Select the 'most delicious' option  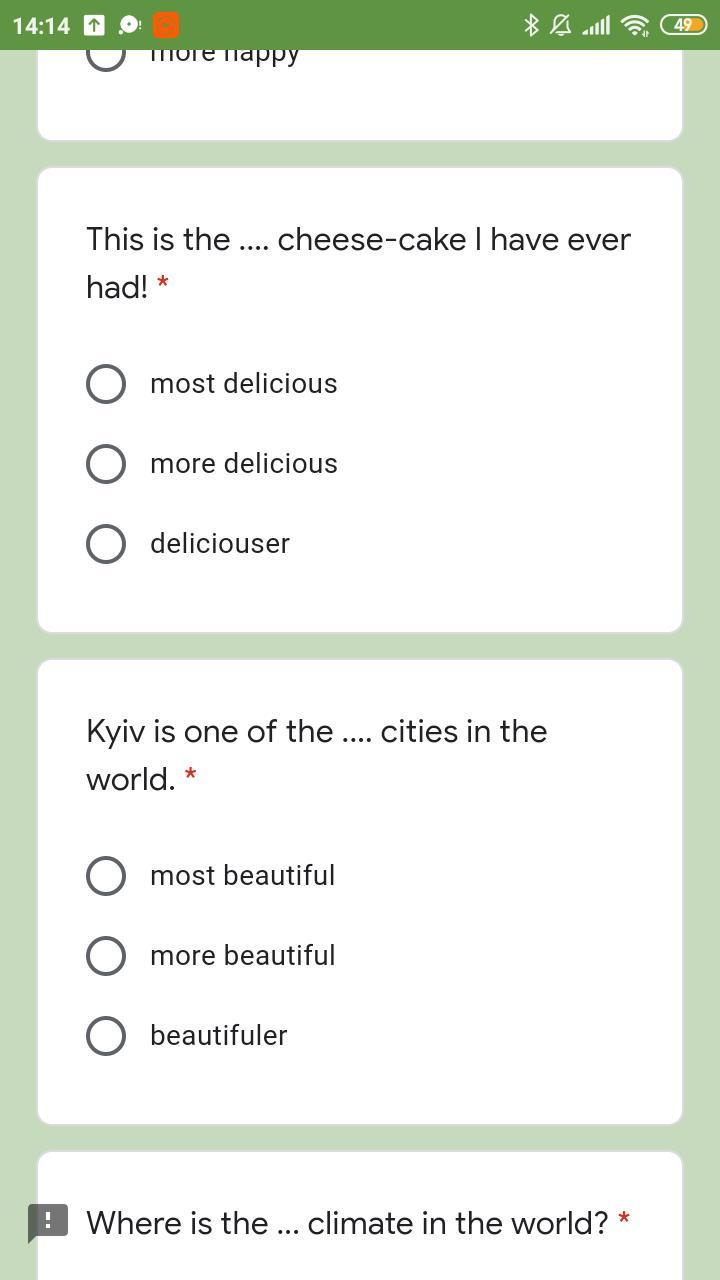pyautogui.click(x=106, y=384)
